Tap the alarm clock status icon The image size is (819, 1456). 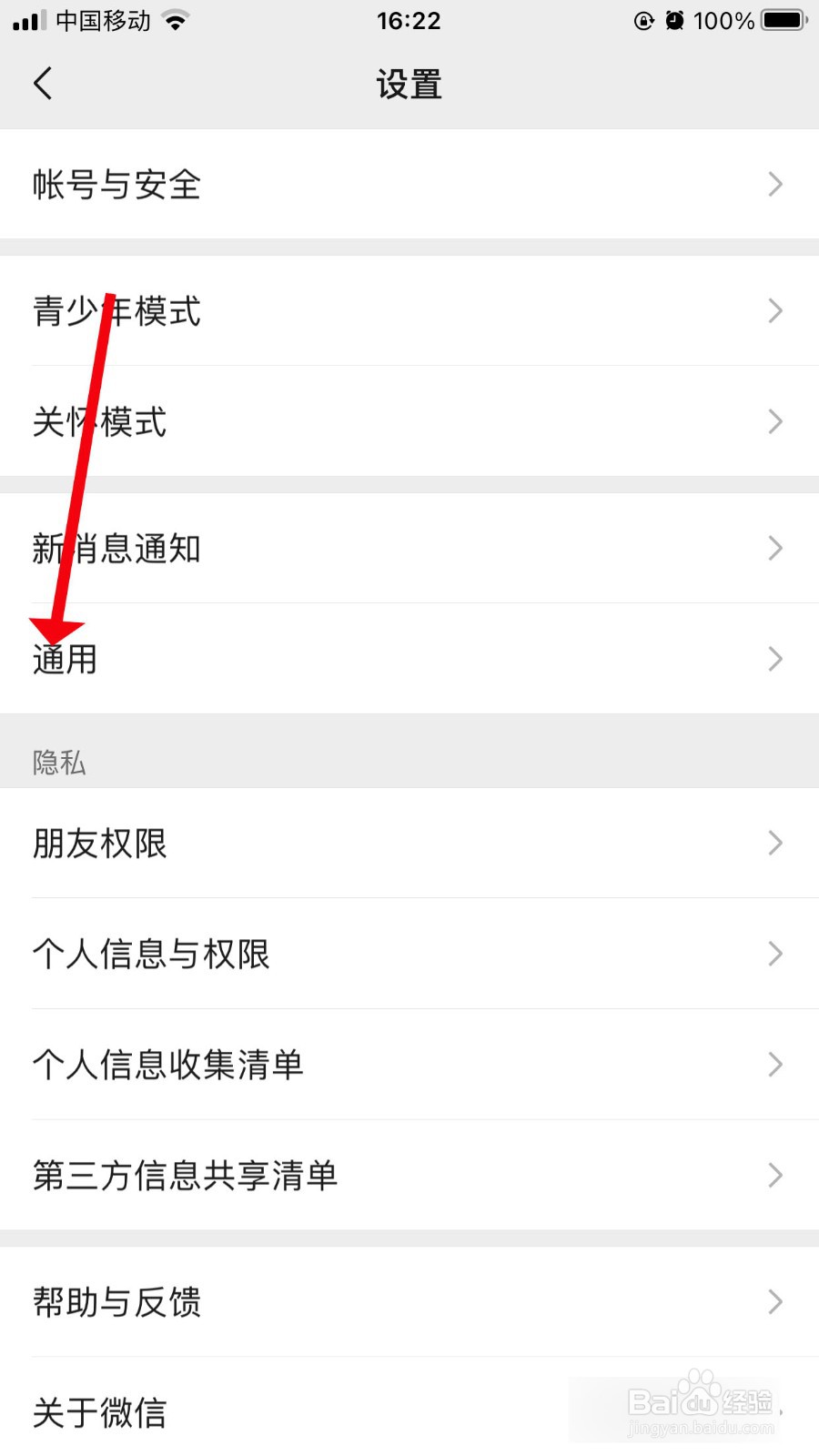(673, 20)
